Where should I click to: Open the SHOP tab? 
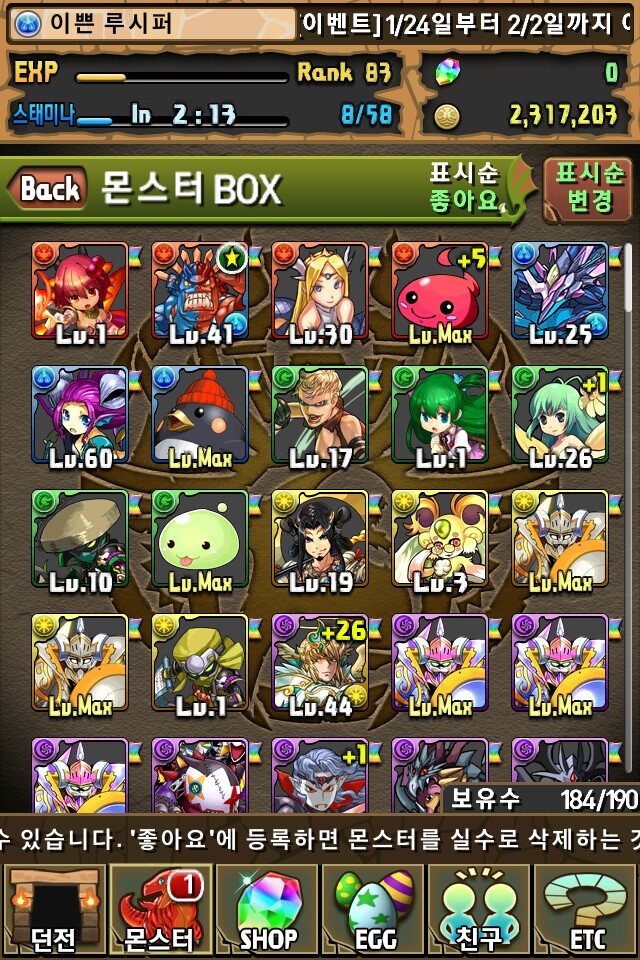267,909
